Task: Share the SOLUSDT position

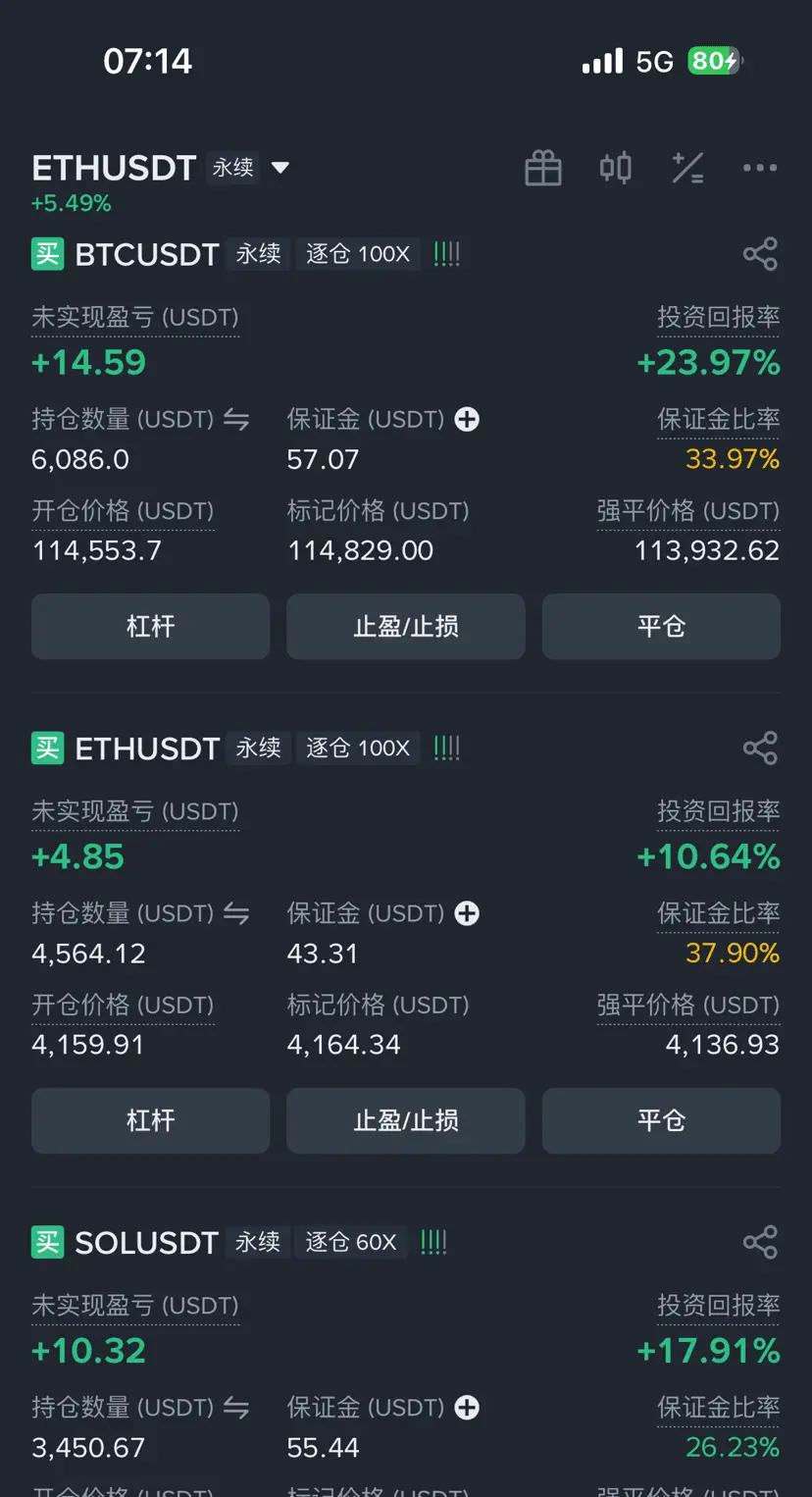Action: click(x=760, y=1242)
